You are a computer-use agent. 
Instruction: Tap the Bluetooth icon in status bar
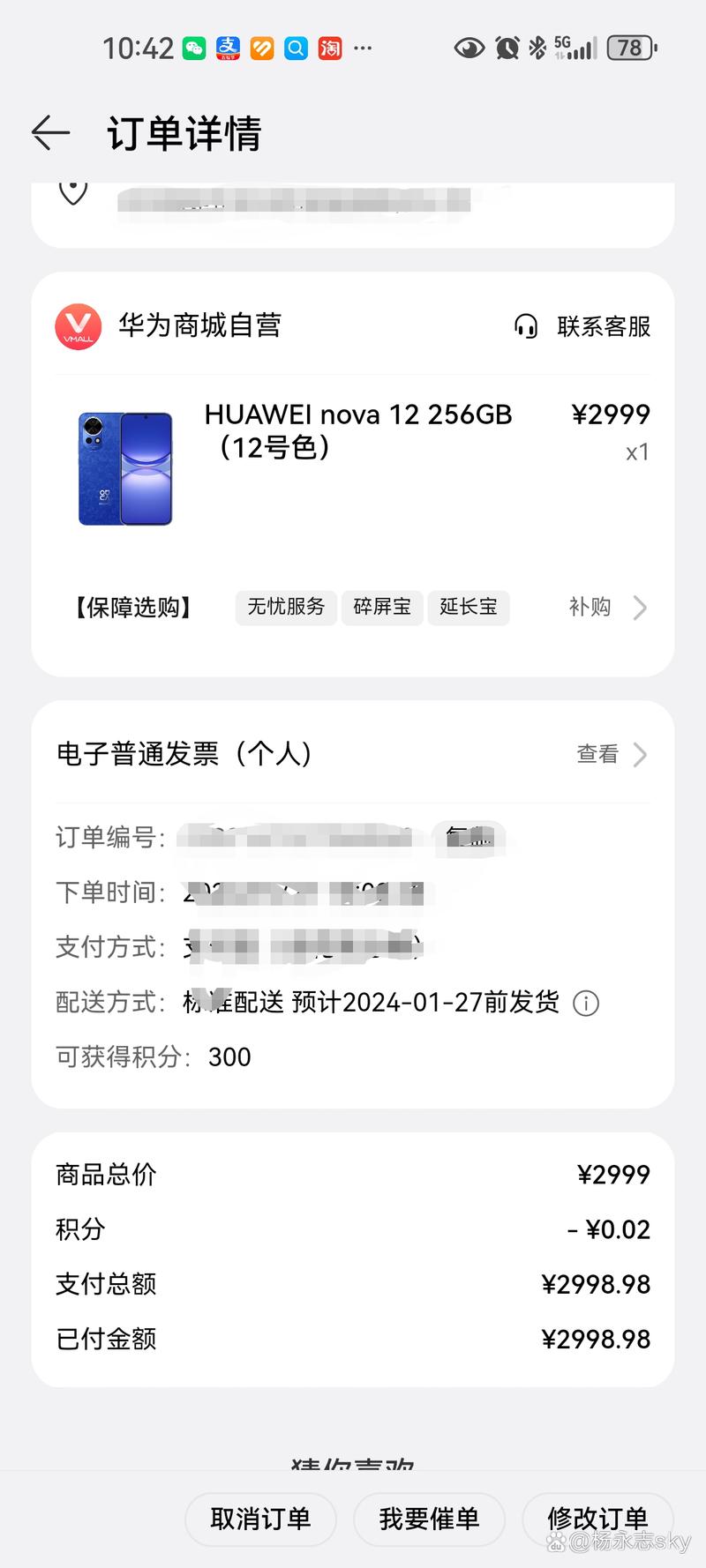pyautogui.click(x=538, y=49)
